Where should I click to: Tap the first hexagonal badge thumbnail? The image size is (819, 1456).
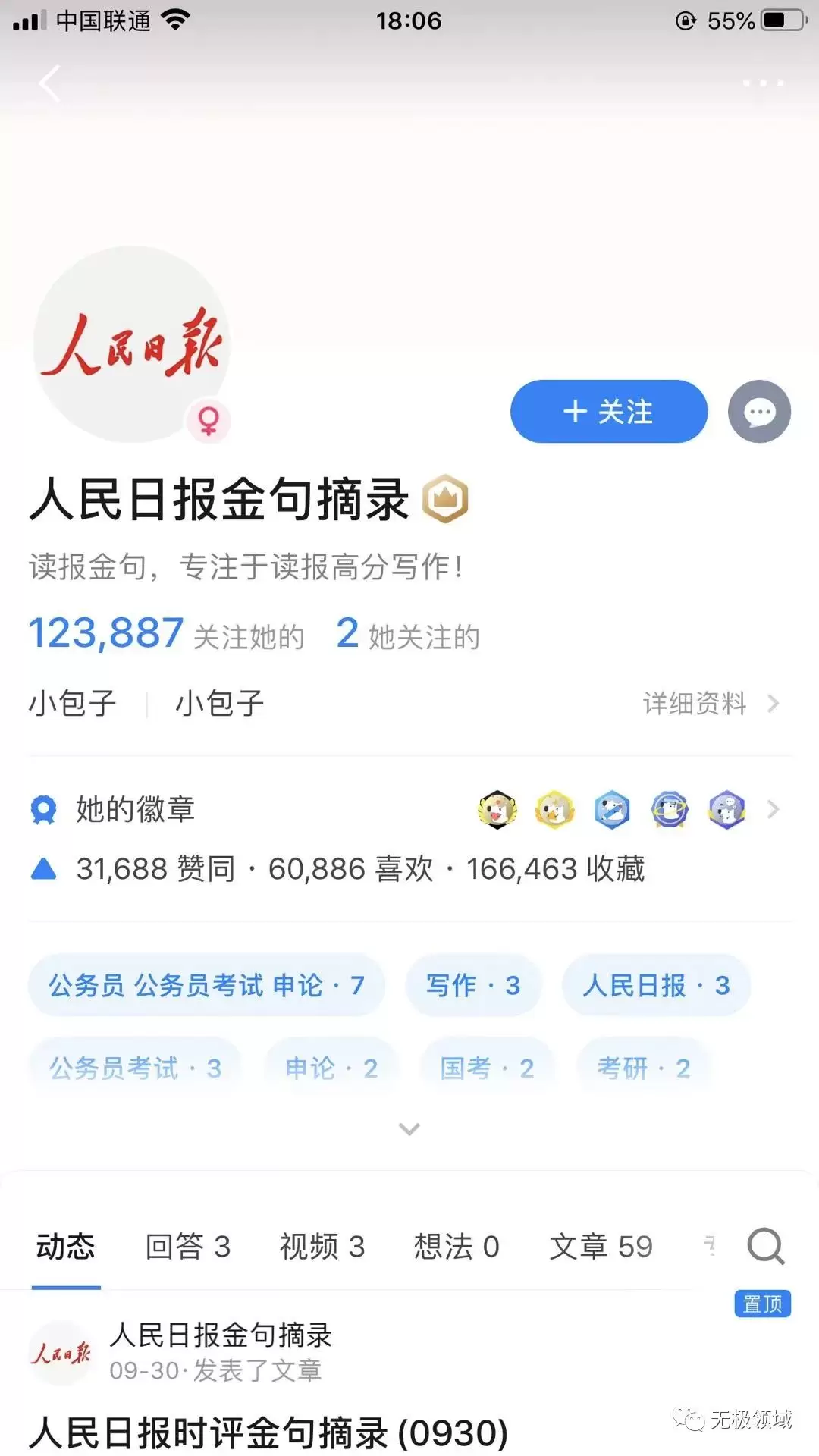click(497, 810)
